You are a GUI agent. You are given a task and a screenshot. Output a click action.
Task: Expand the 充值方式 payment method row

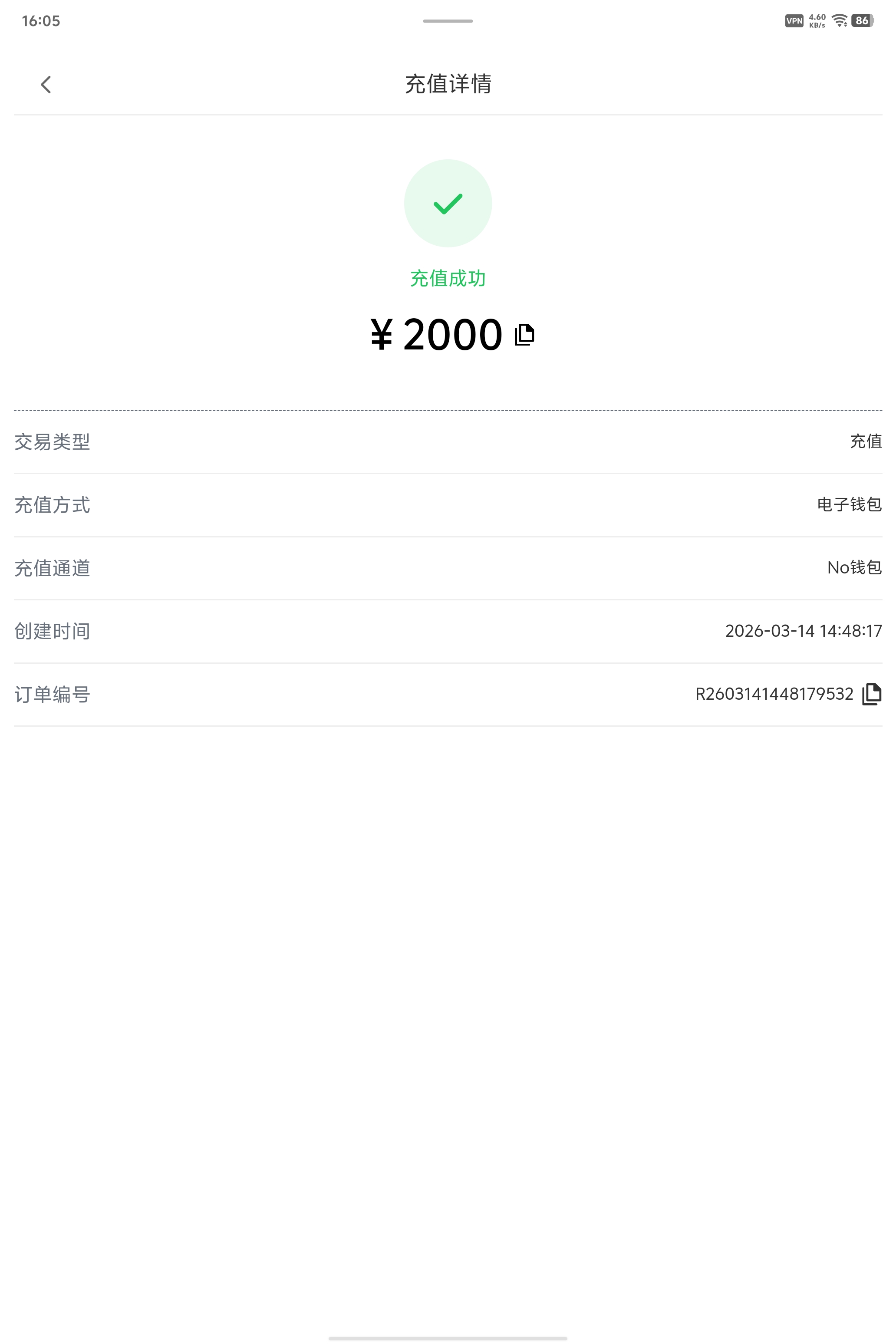(x=448, y=505)
